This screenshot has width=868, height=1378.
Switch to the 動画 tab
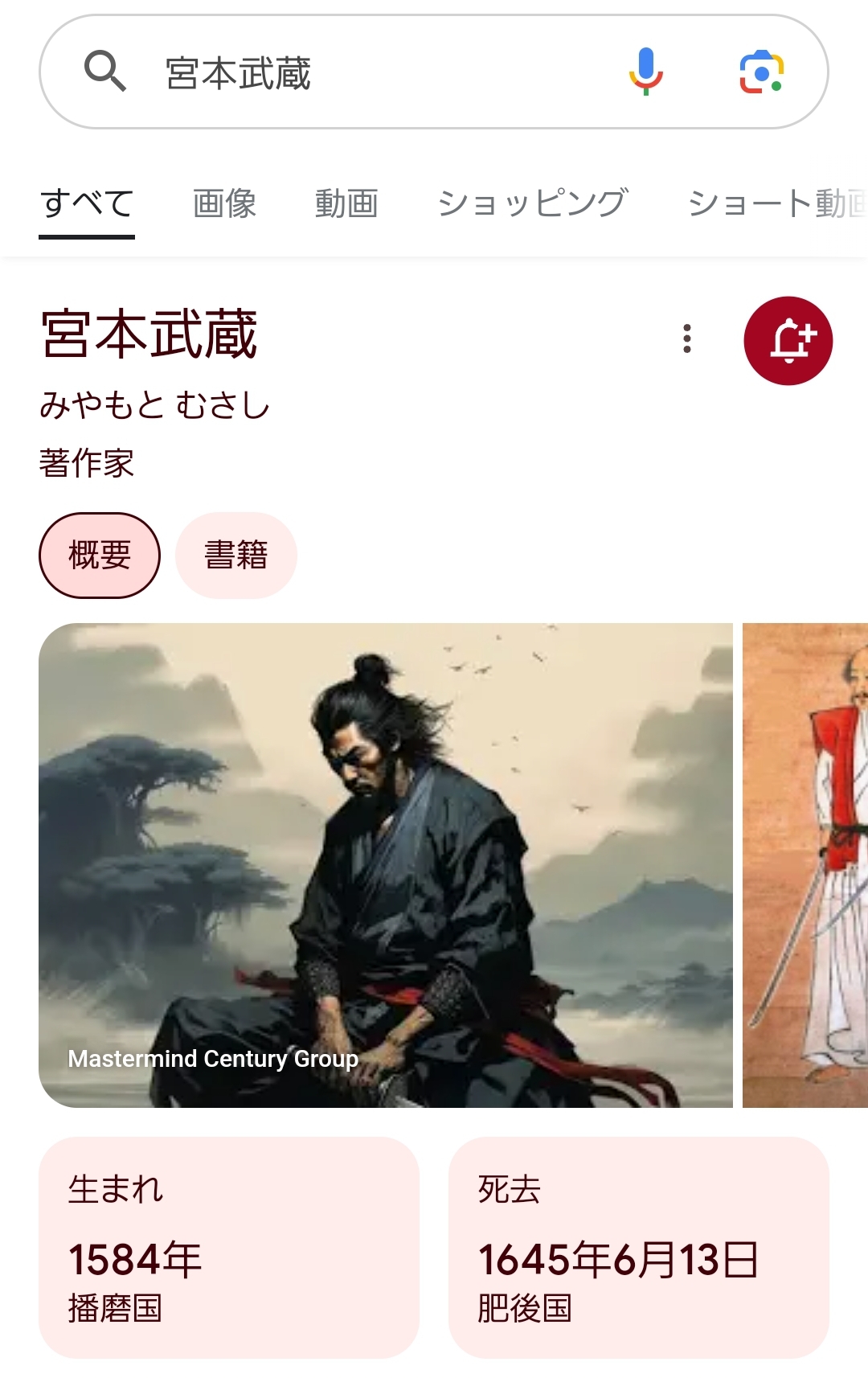tap(346, 203)
